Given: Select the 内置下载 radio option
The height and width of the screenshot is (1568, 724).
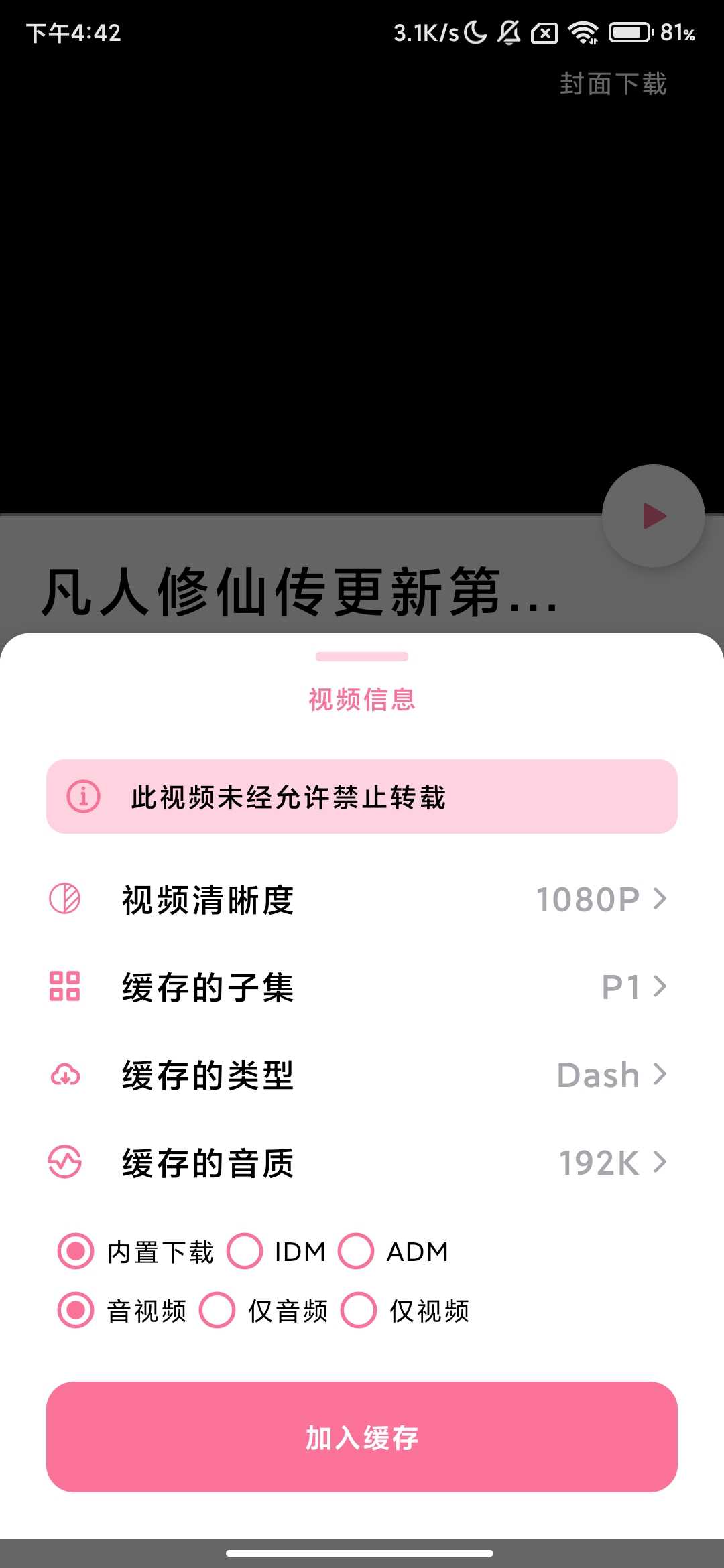Looking at the screenshot, I should tap(76, 1251).
